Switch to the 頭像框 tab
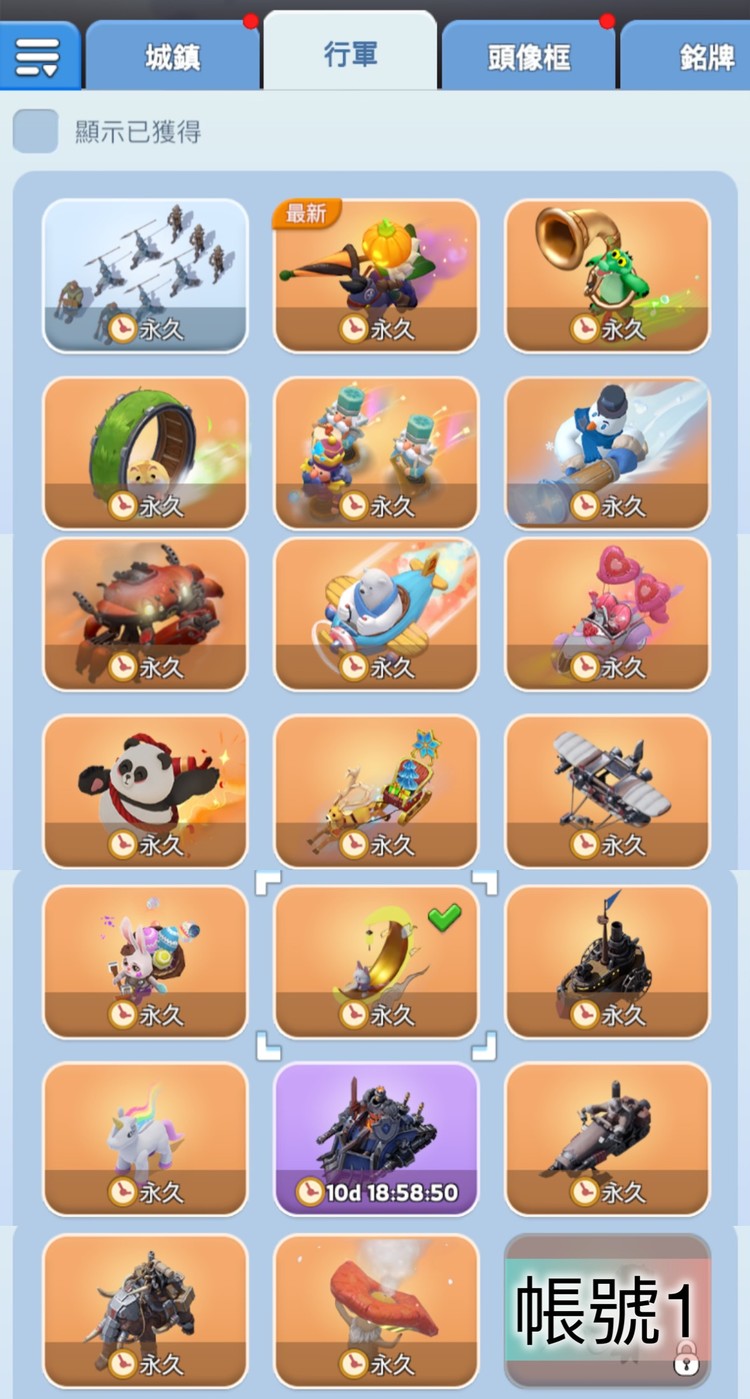This screenshot has width=750, height=1399. (528, 57)
